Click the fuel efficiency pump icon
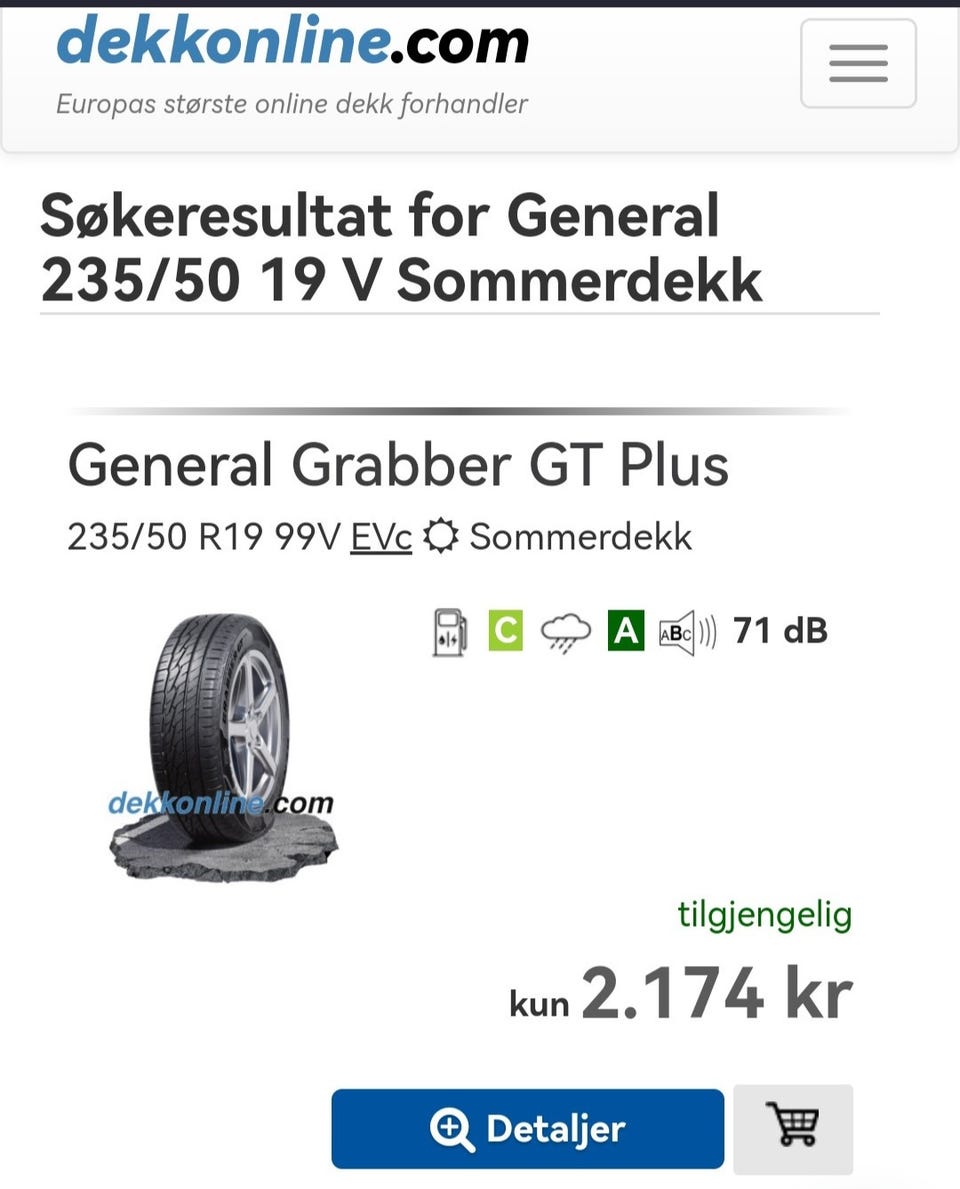The height and width of the screenshot is (1189, 960). 449,631
